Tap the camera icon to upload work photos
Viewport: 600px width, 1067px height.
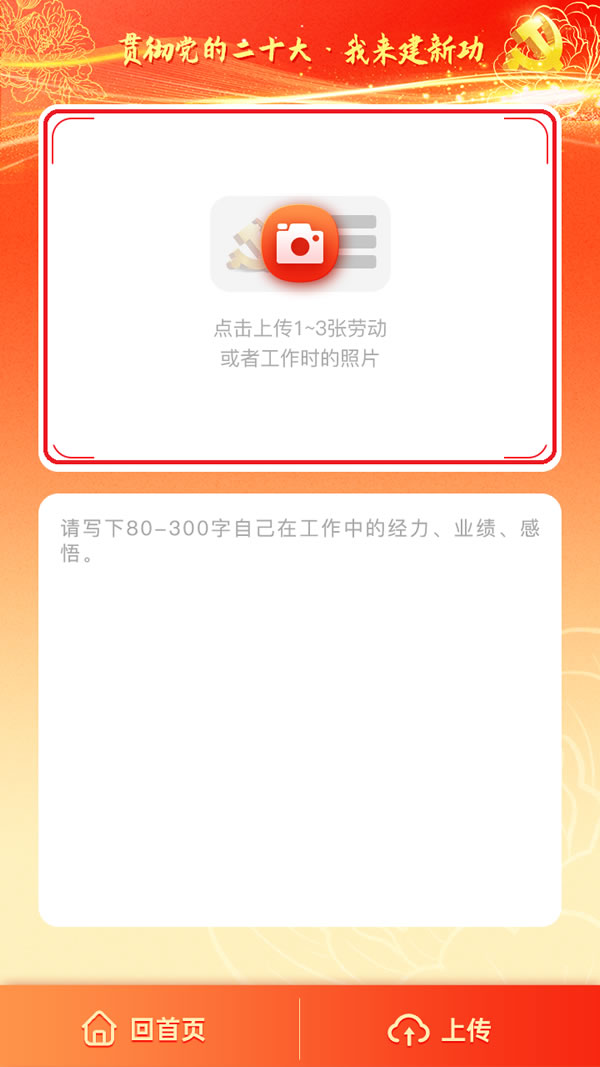coord(300,243)
